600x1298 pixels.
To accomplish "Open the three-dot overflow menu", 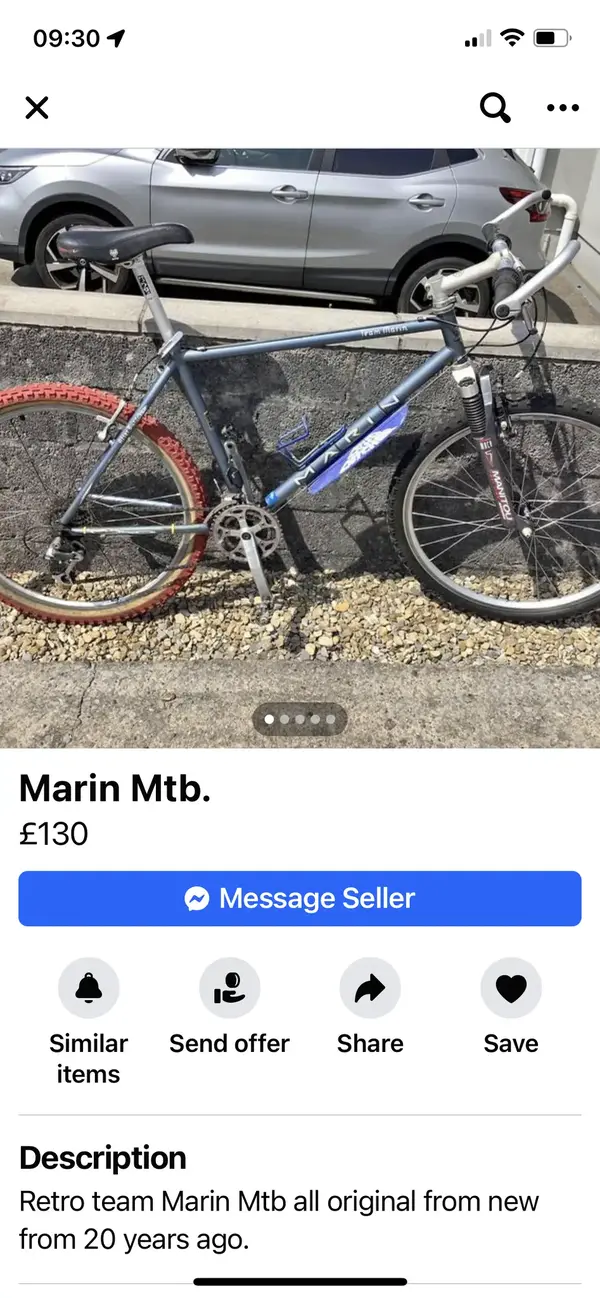I will 562,108.
